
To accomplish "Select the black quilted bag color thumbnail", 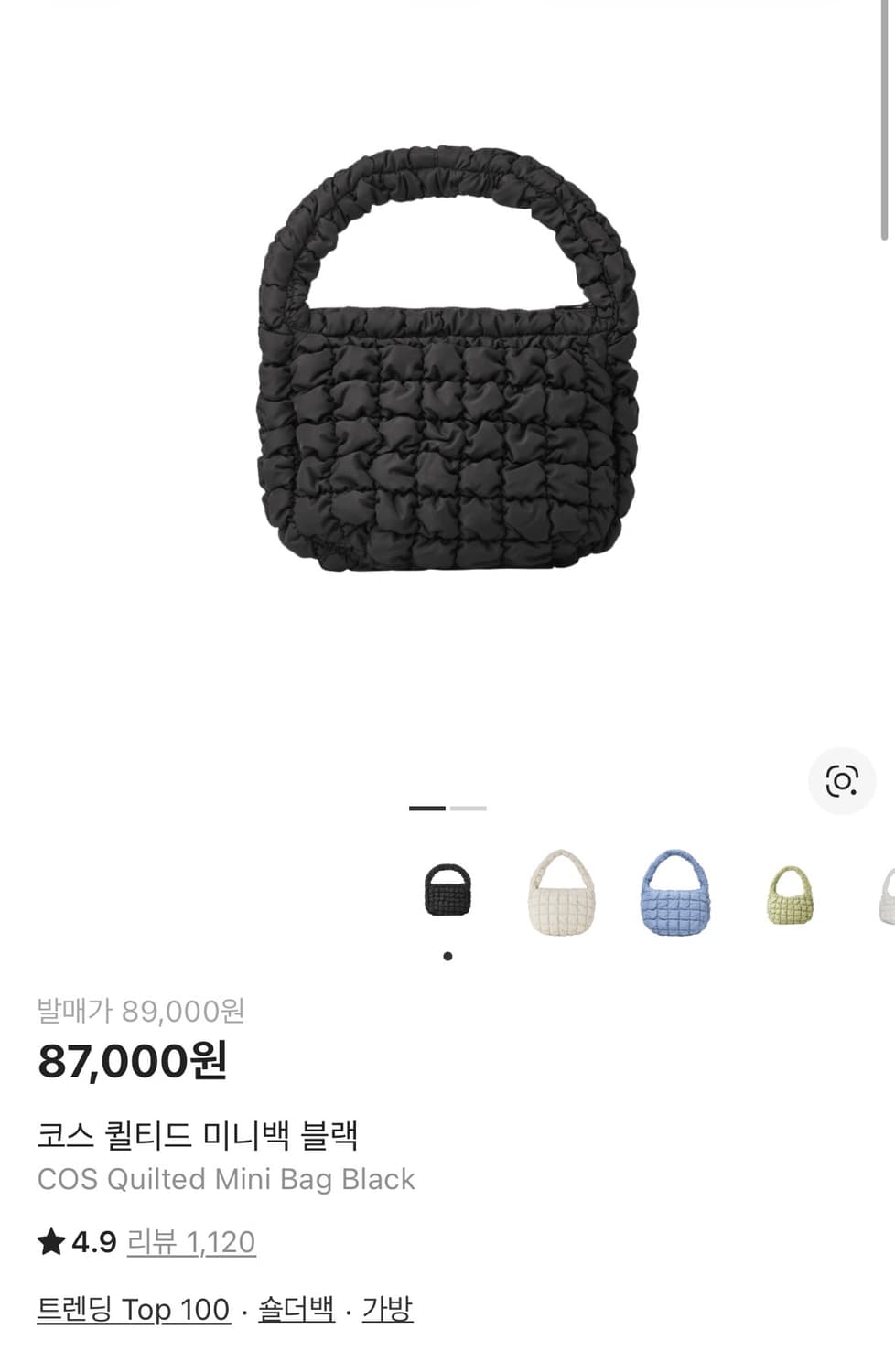I will 447,895.
